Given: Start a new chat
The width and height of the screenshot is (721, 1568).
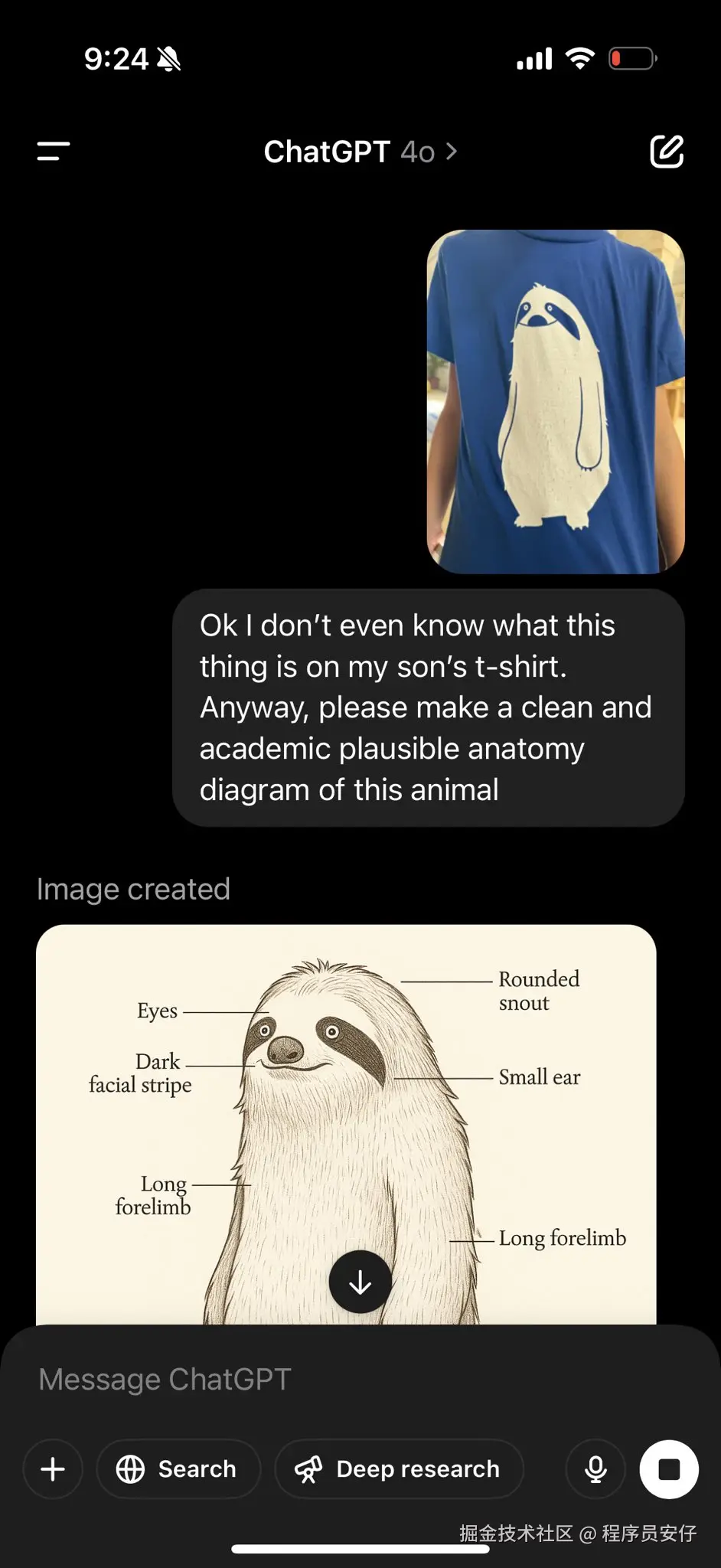Looking at the screenshot, I should pyautogui.click(x=667, y=152).
